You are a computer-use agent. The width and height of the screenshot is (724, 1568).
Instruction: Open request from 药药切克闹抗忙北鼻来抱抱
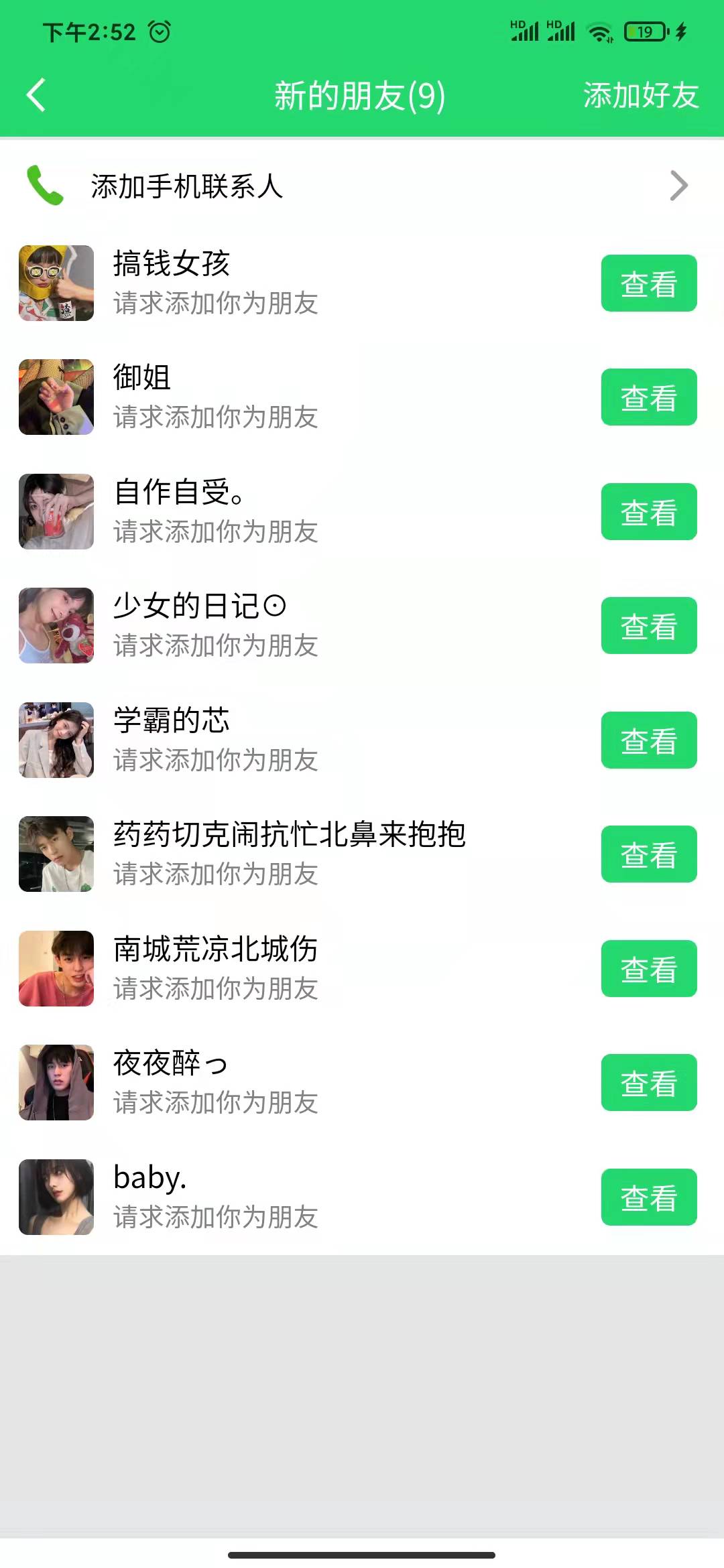pos(648,854)
